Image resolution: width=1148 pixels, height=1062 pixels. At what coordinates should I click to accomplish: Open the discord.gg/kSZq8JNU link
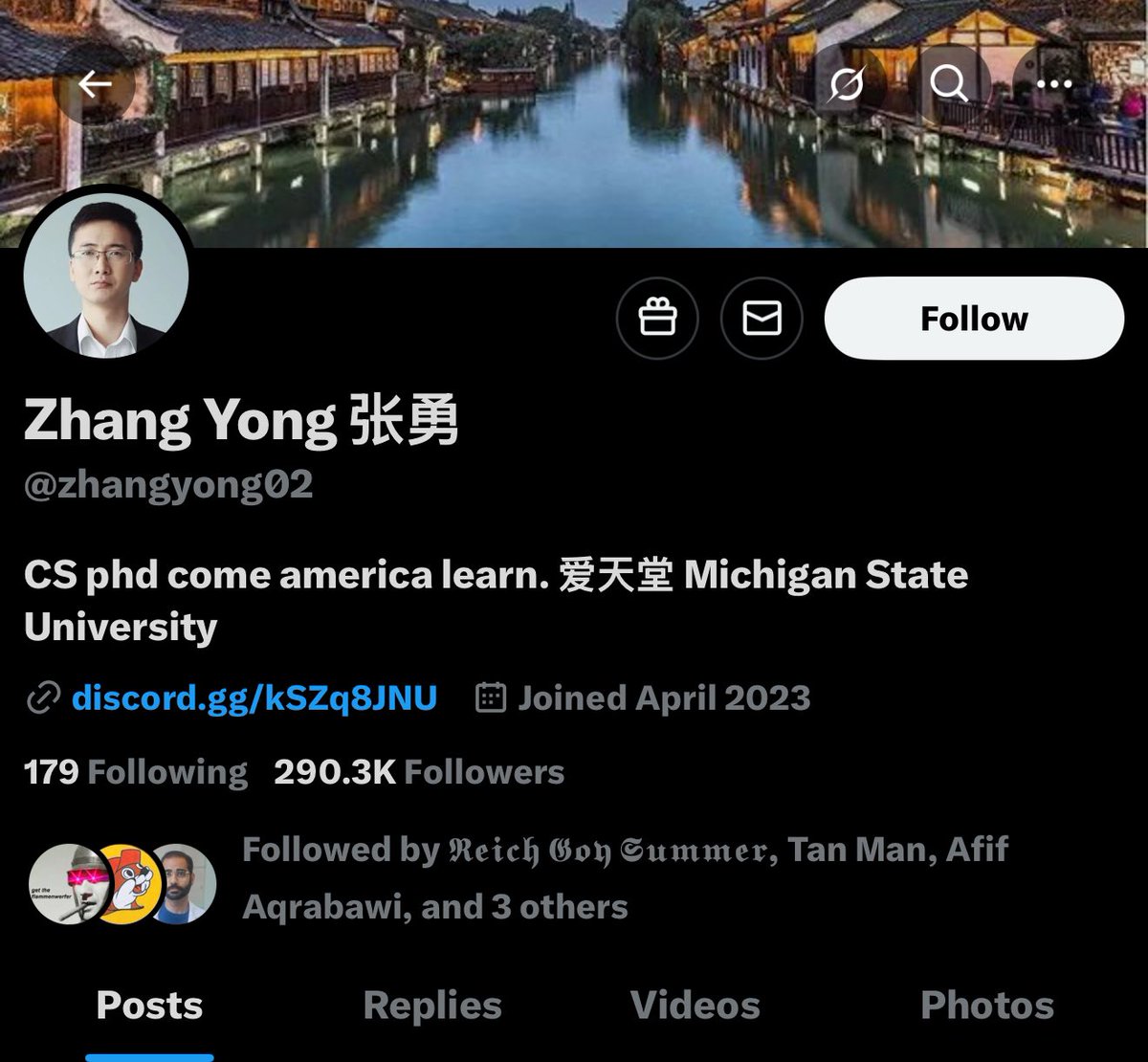coord(254,697)
